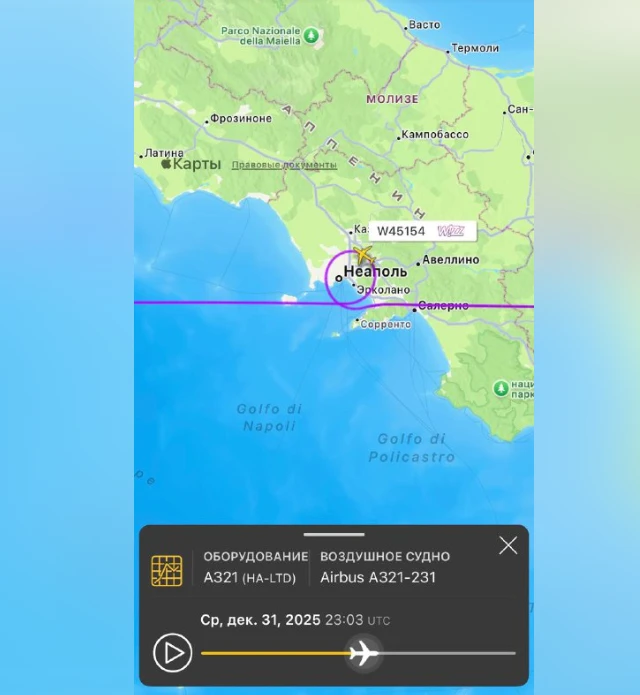The image size is (640, 695).
Task: Close the flight playback panel
Action: [508, 545]
